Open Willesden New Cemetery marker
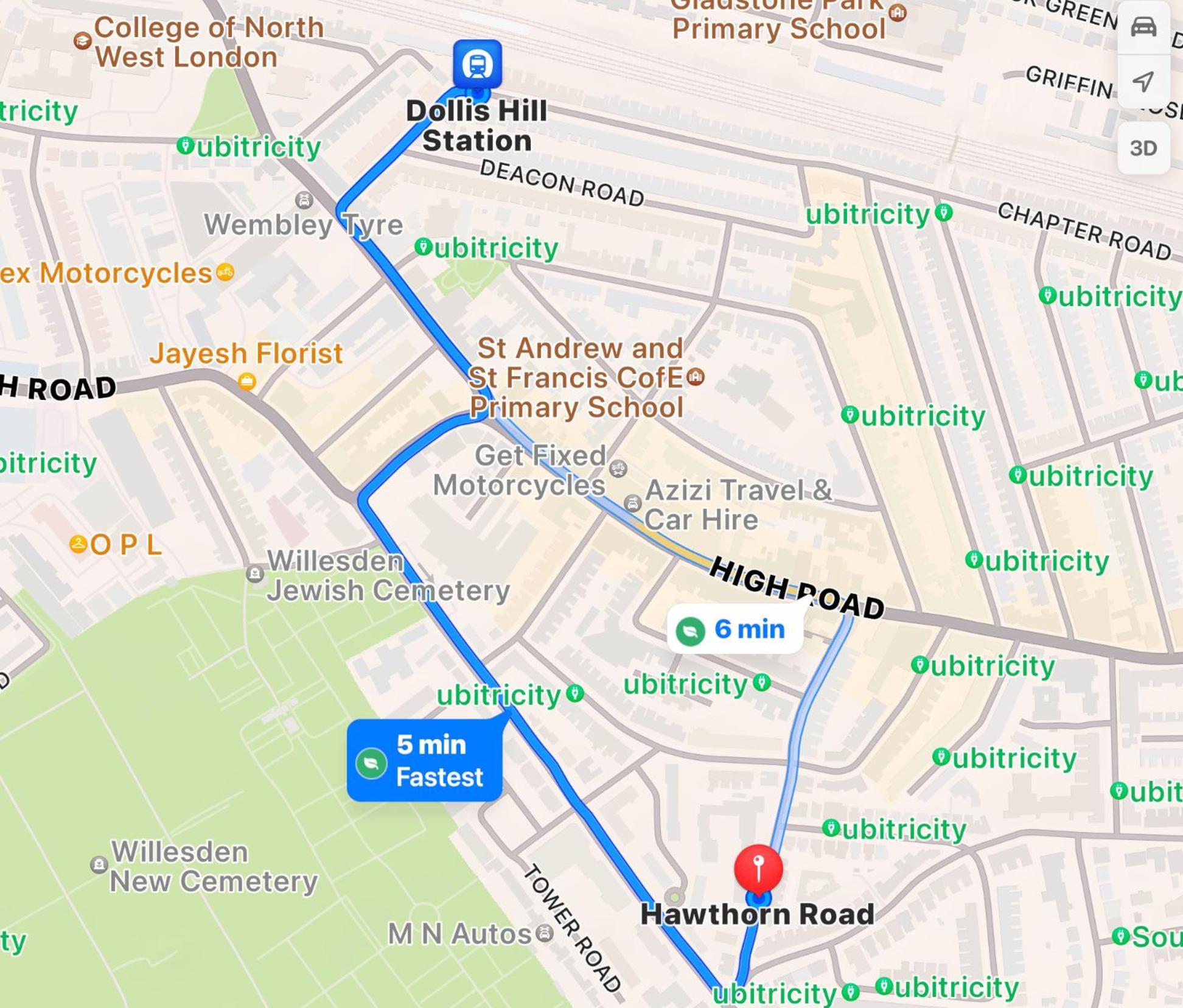 coord(99,864)
